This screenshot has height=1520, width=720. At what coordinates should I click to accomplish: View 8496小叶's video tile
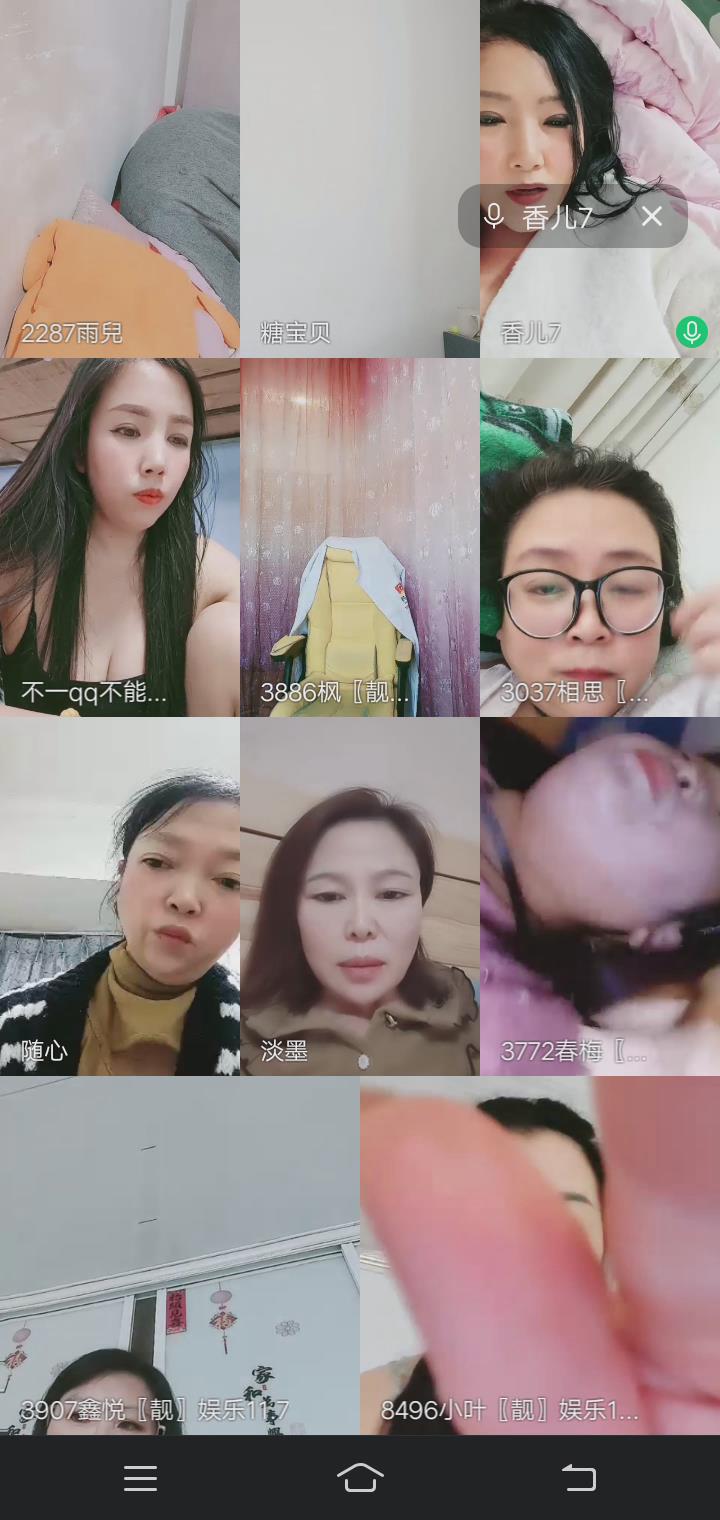tap(539, 1255)
